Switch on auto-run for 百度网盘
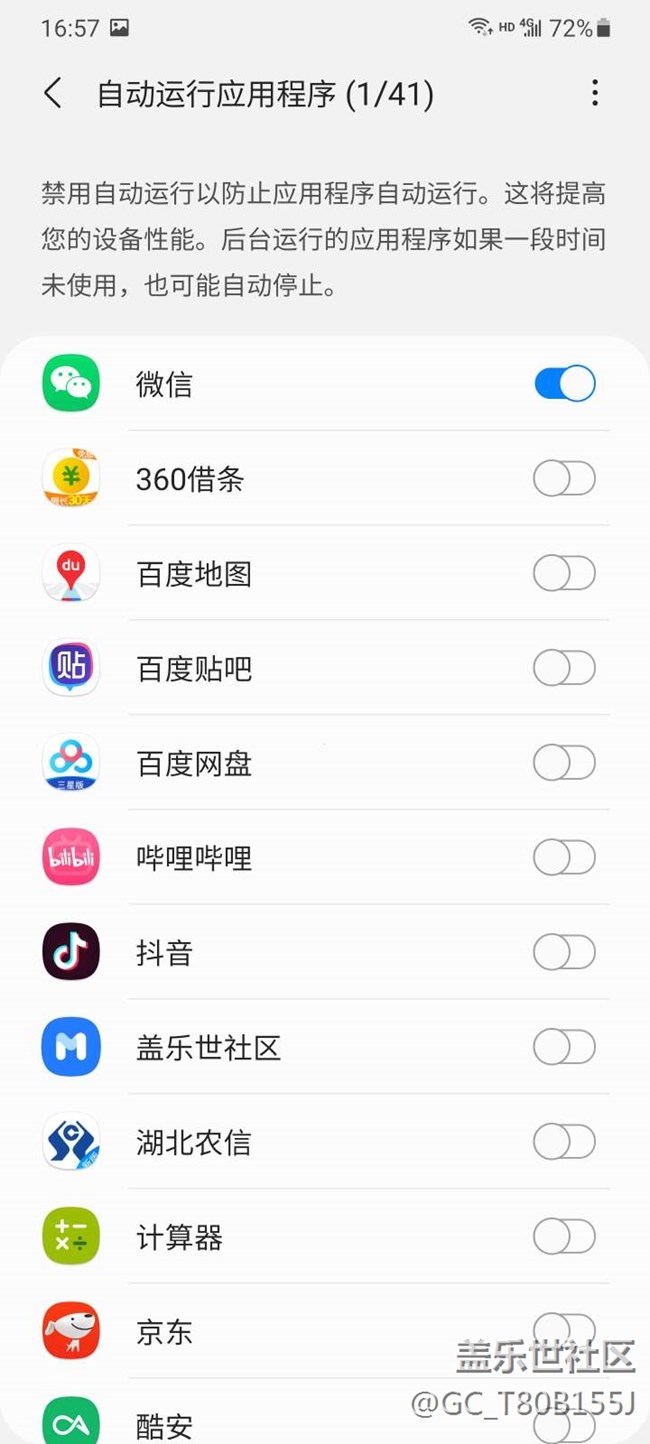 (x=565, y=763)
